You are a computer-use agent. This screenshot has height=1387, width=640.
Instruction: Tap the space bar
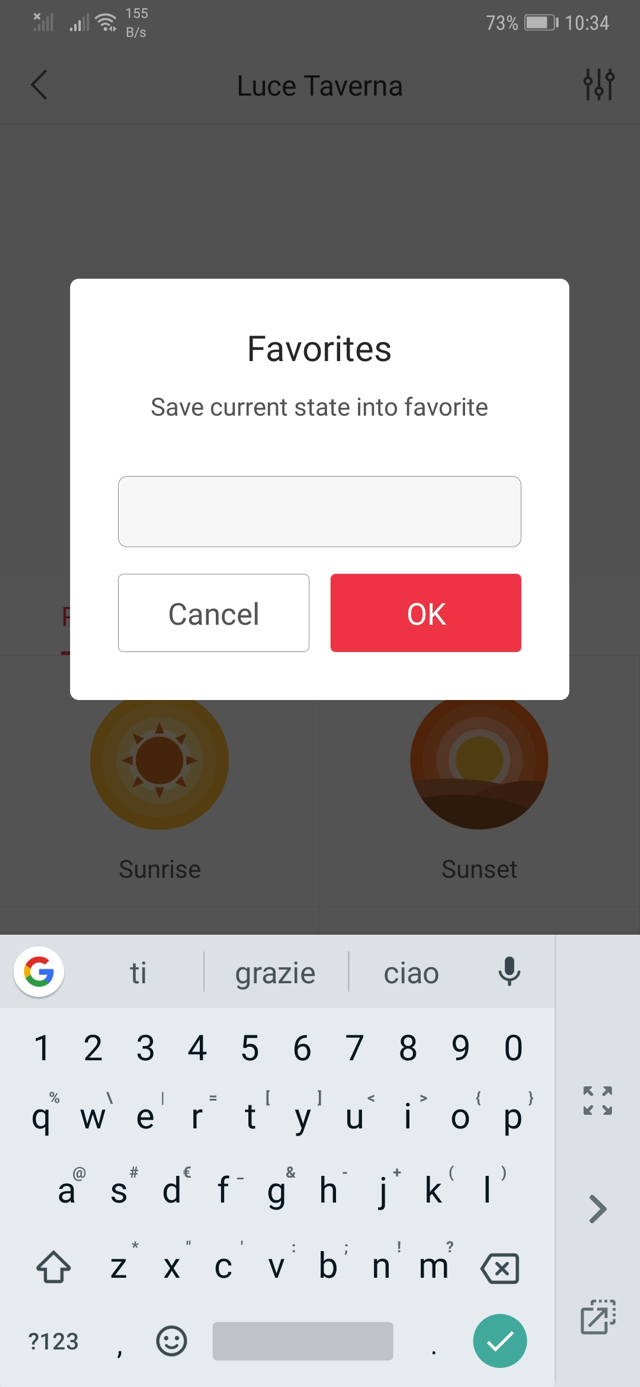pos(302,1341)
